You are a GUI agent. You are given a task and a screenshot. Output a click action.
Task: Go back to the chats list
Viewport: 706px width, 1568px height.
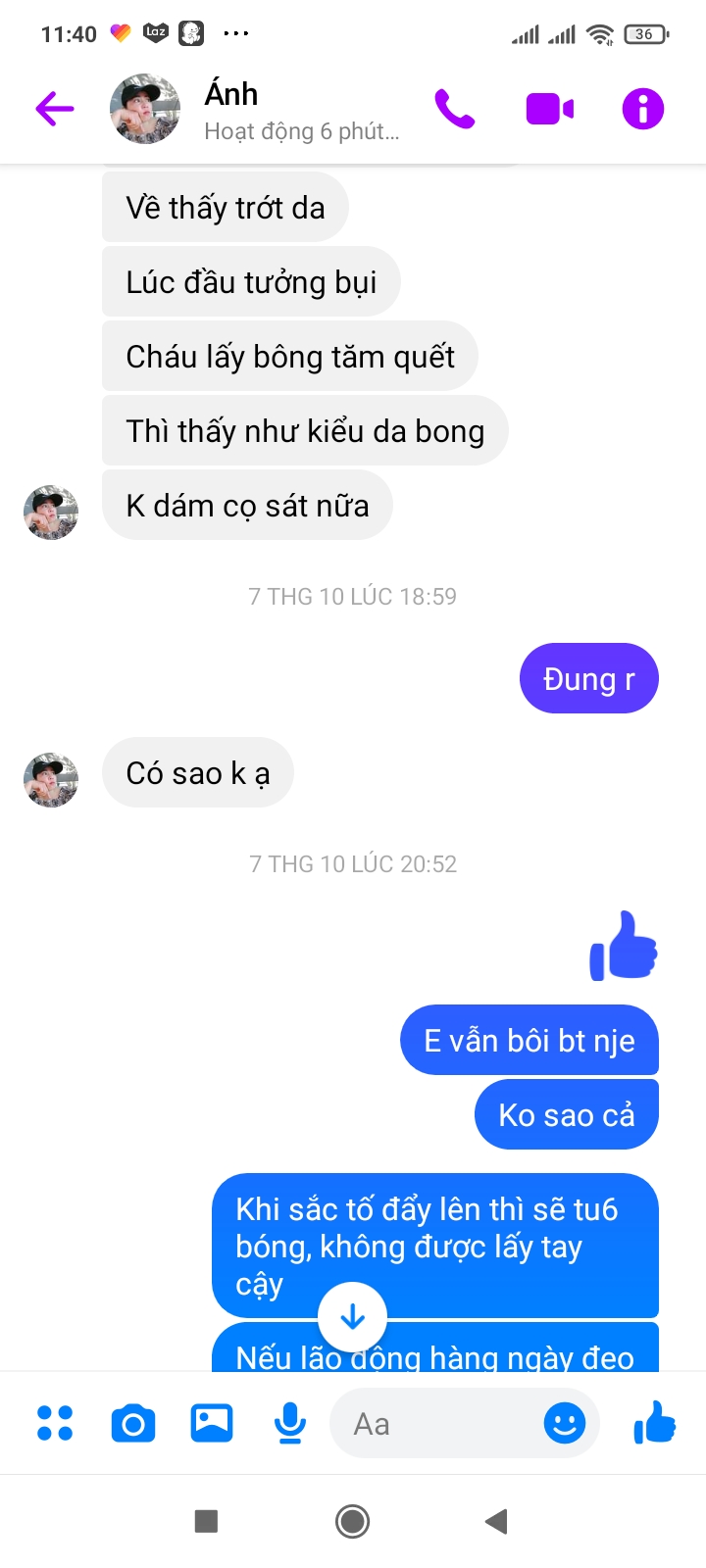pyautogui.click(x=55, y=109)
